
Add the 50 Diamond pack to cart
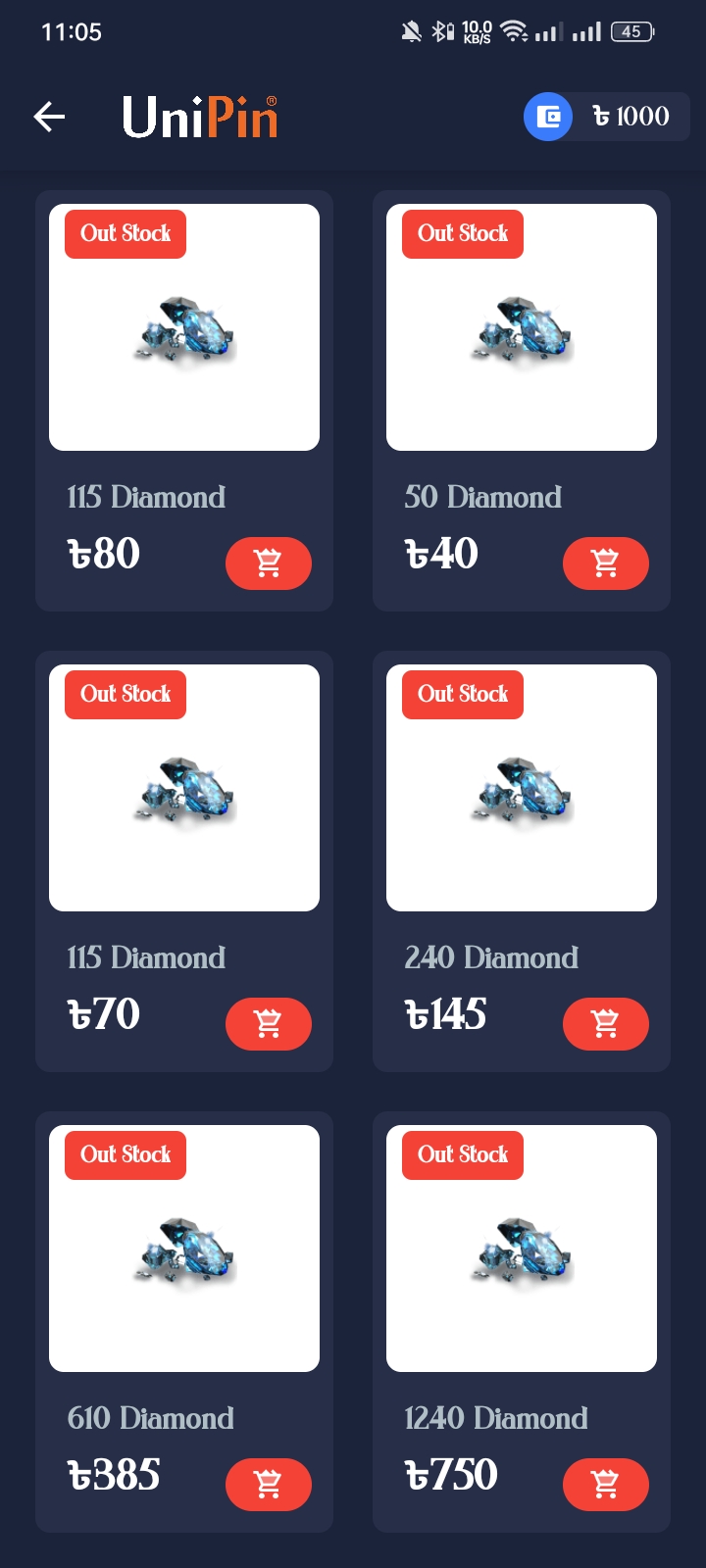606,563
